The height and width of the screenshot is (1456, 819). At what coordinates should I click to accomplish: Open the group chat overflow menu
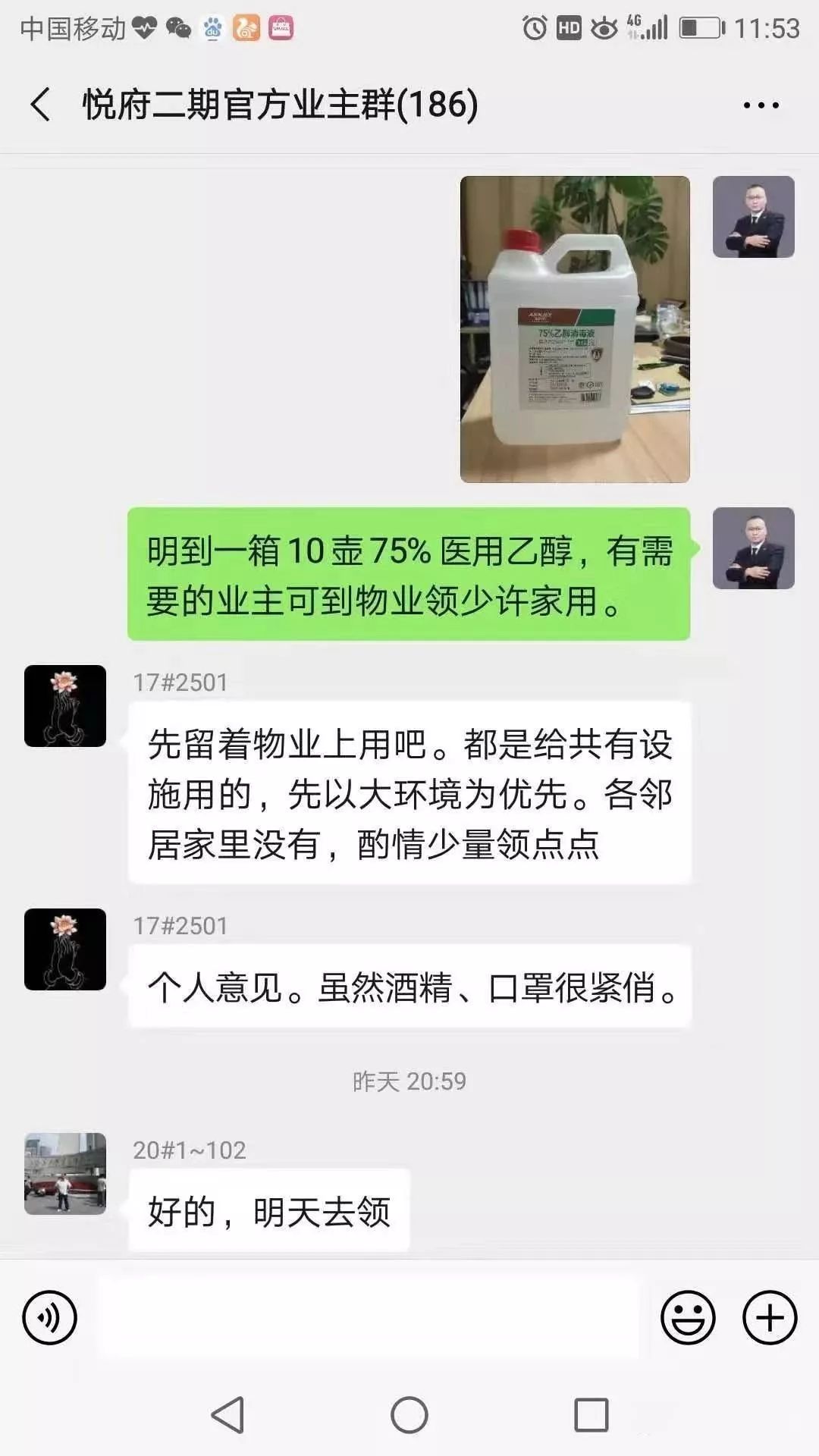761,105
